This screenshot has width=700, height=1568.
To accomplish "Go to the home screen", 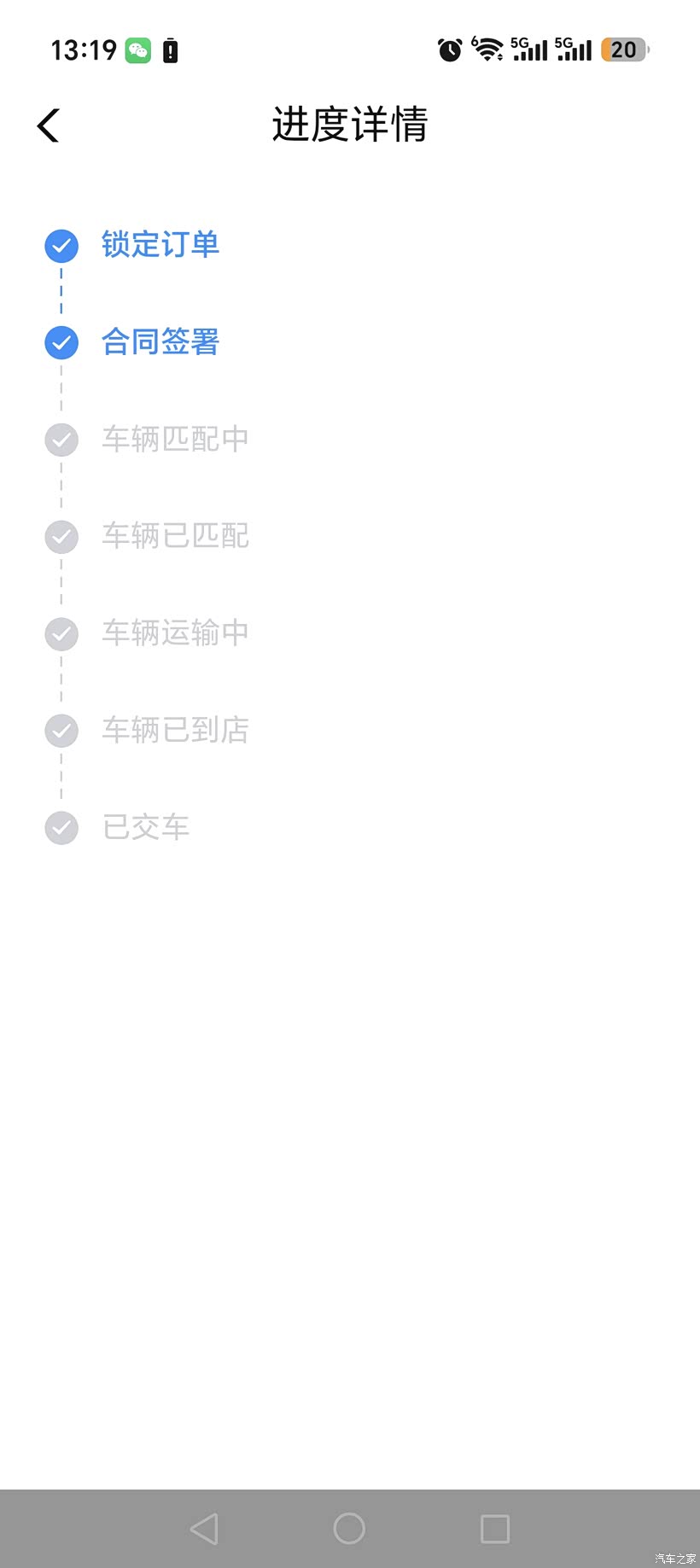I will pos(349,1528).
